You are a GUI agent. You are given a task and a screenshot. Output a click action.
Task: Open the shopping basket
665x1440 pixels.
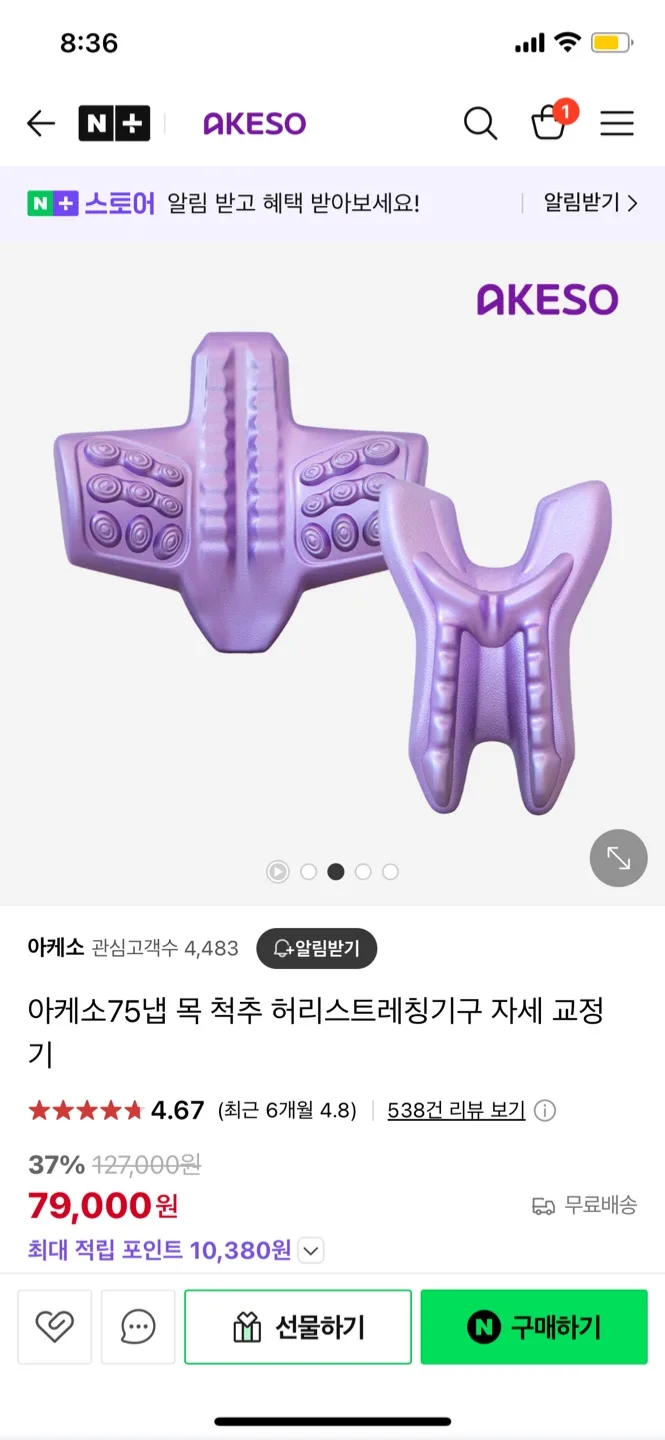548,122
